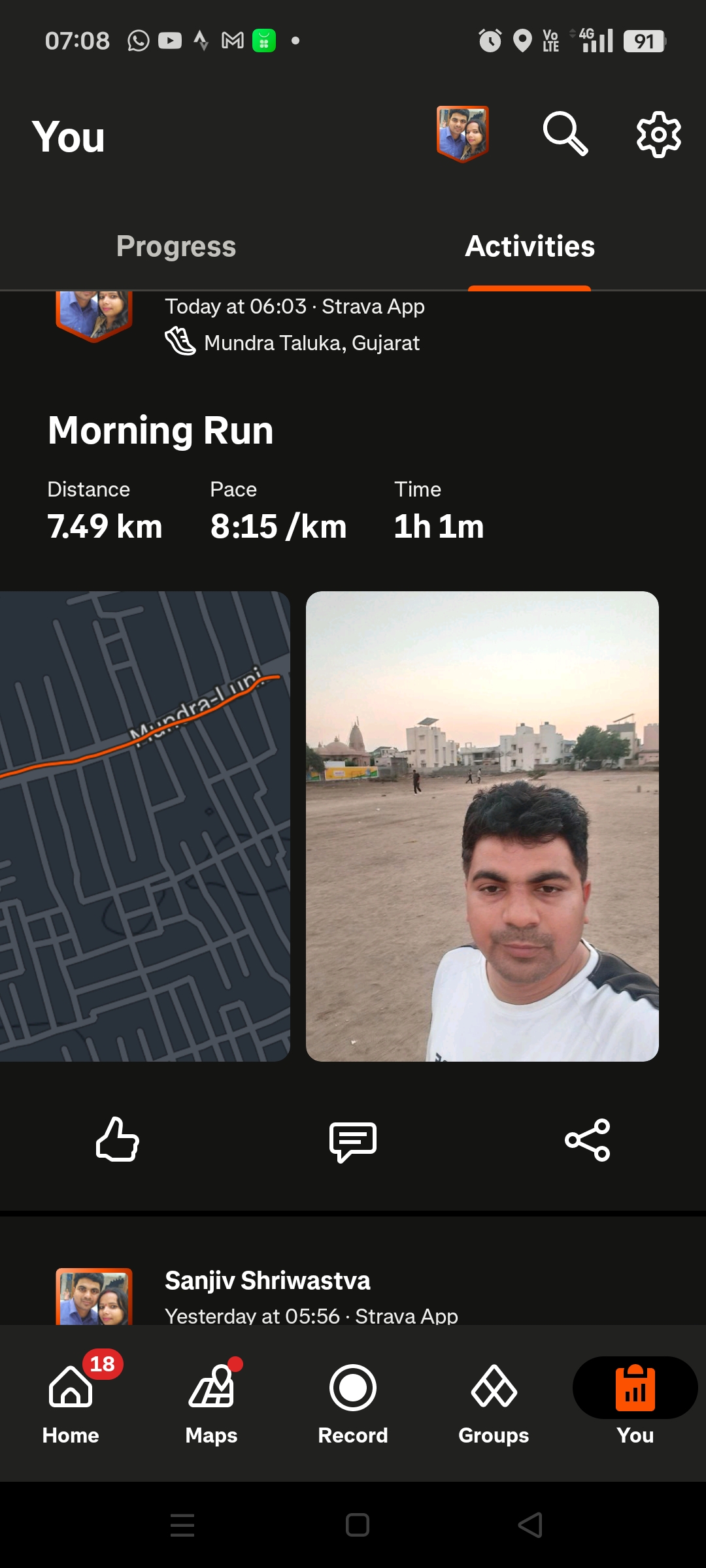Go to the Home tab
The width and height of the screenshot is (706, 1568).
pyautogui.click(x=71, y=1399)
